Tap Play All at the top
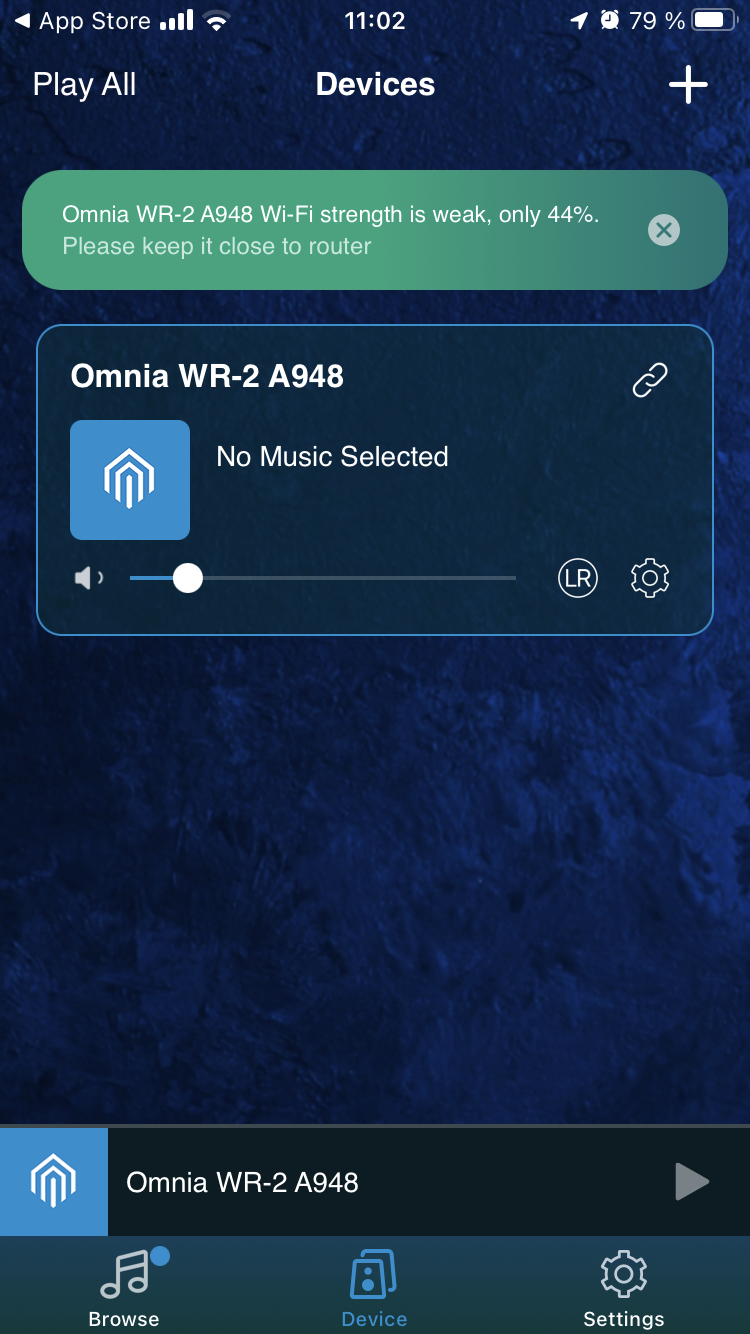 coord(84,85)
